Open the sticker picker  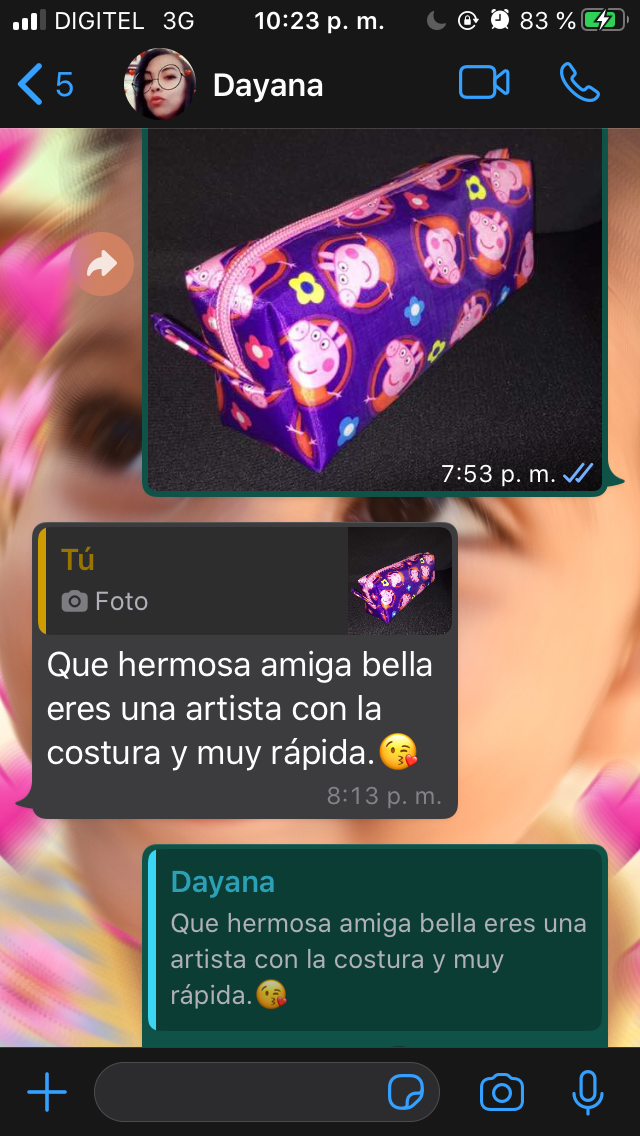click(x=405, y=1093)
